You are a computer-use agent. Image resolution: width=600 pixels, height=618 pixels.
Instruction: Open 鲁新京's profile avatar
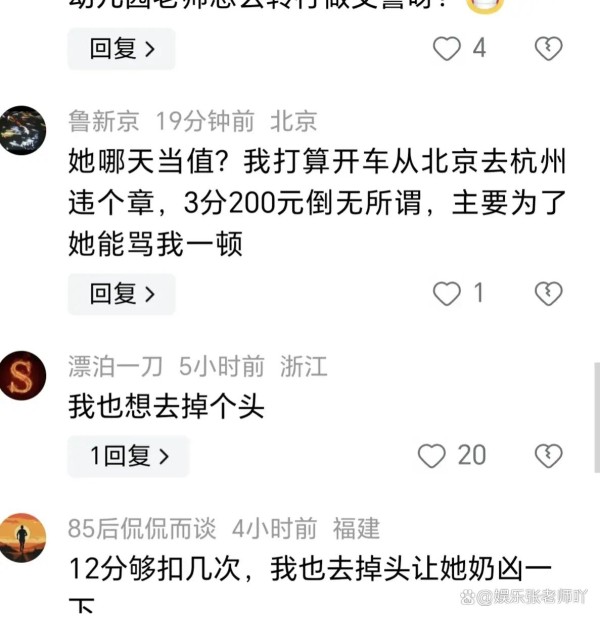pyautogui.click(x=23, y=130)
